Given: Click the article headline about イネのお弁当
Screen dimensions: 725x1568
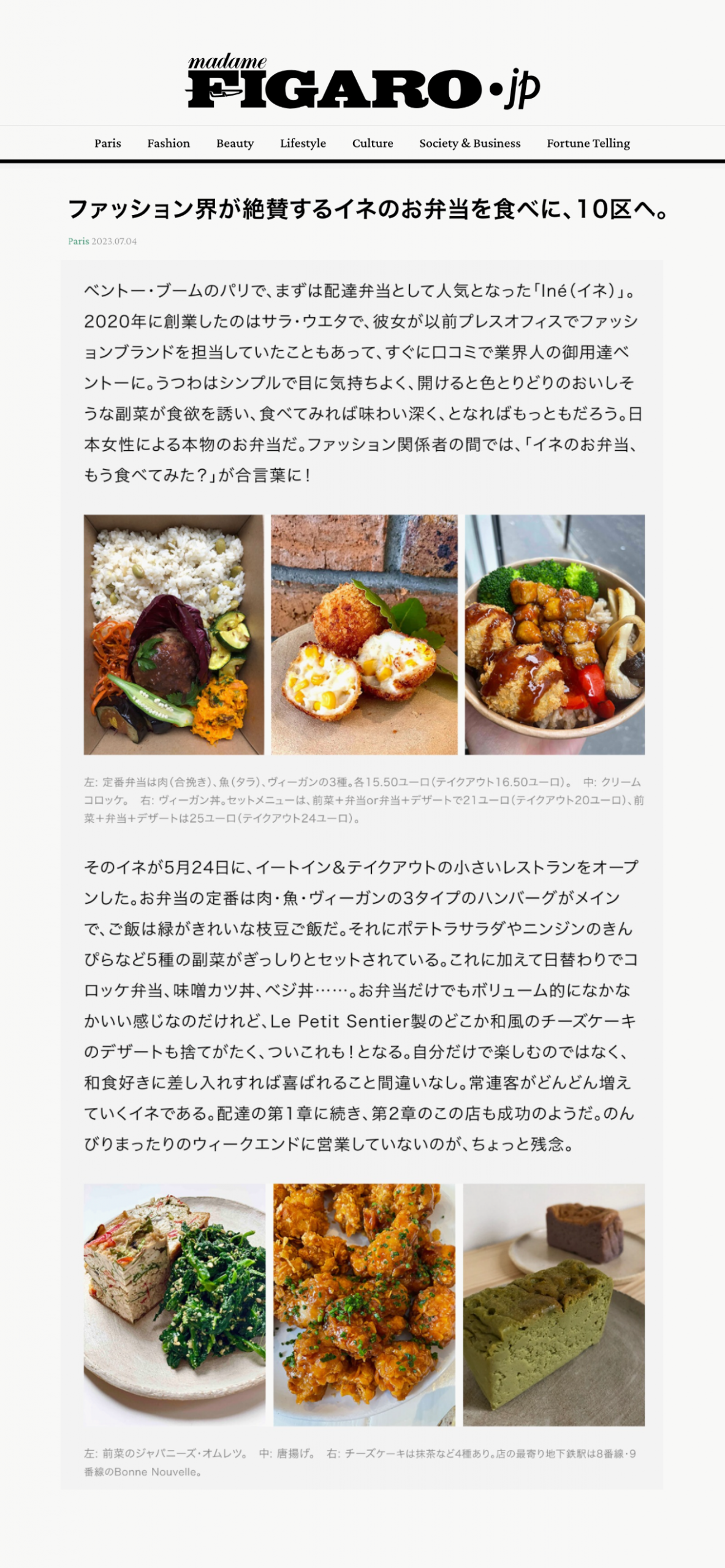Looking at the screenshot, I should [x=368, y=210].
